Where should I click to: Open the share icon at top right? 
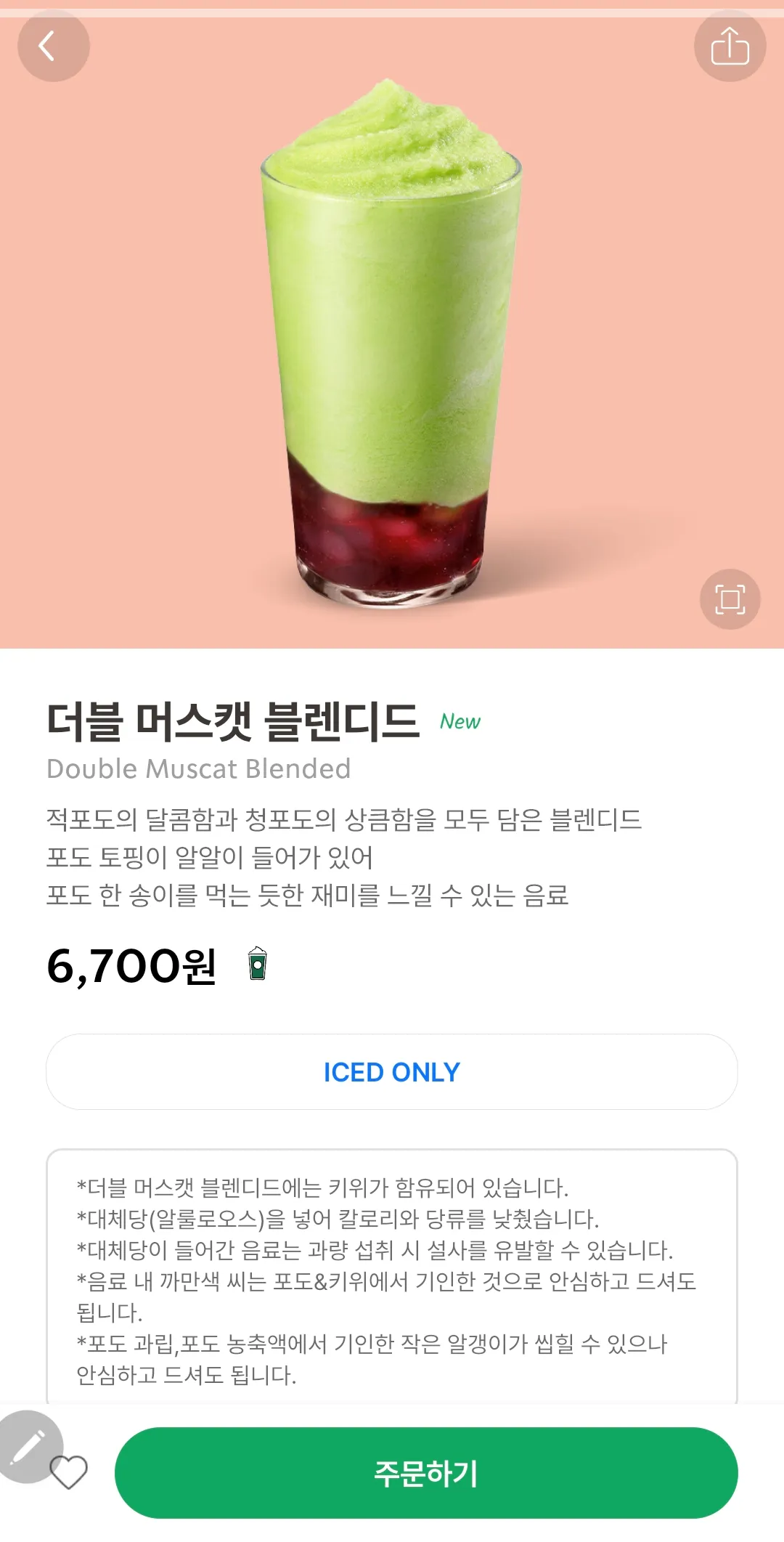[x=730, y=46]
